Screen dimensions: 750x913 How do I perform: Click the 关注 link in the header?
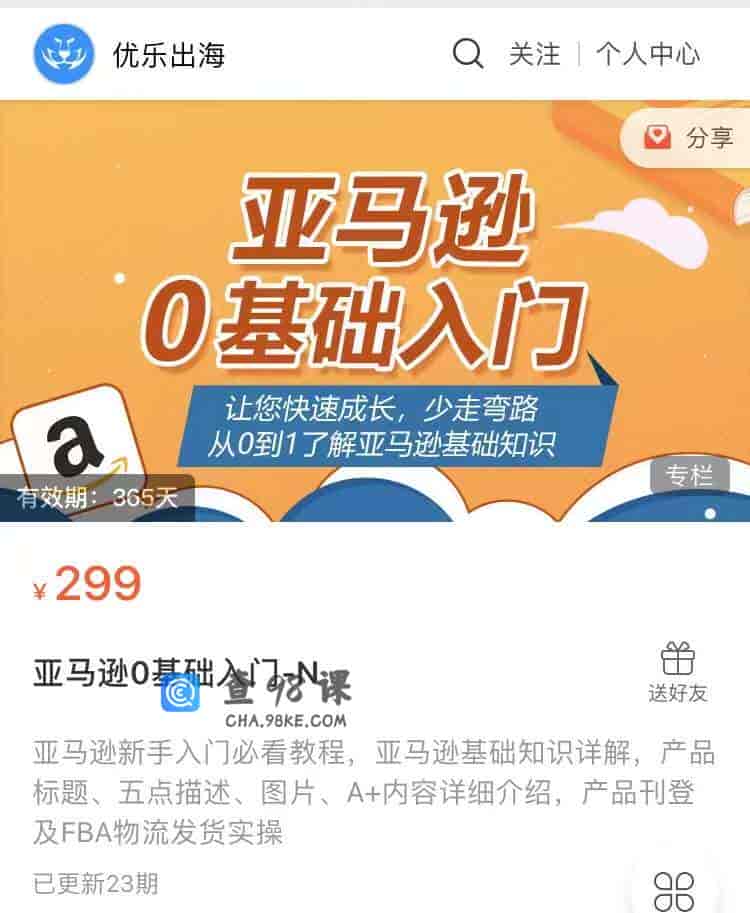coord(537,57)
